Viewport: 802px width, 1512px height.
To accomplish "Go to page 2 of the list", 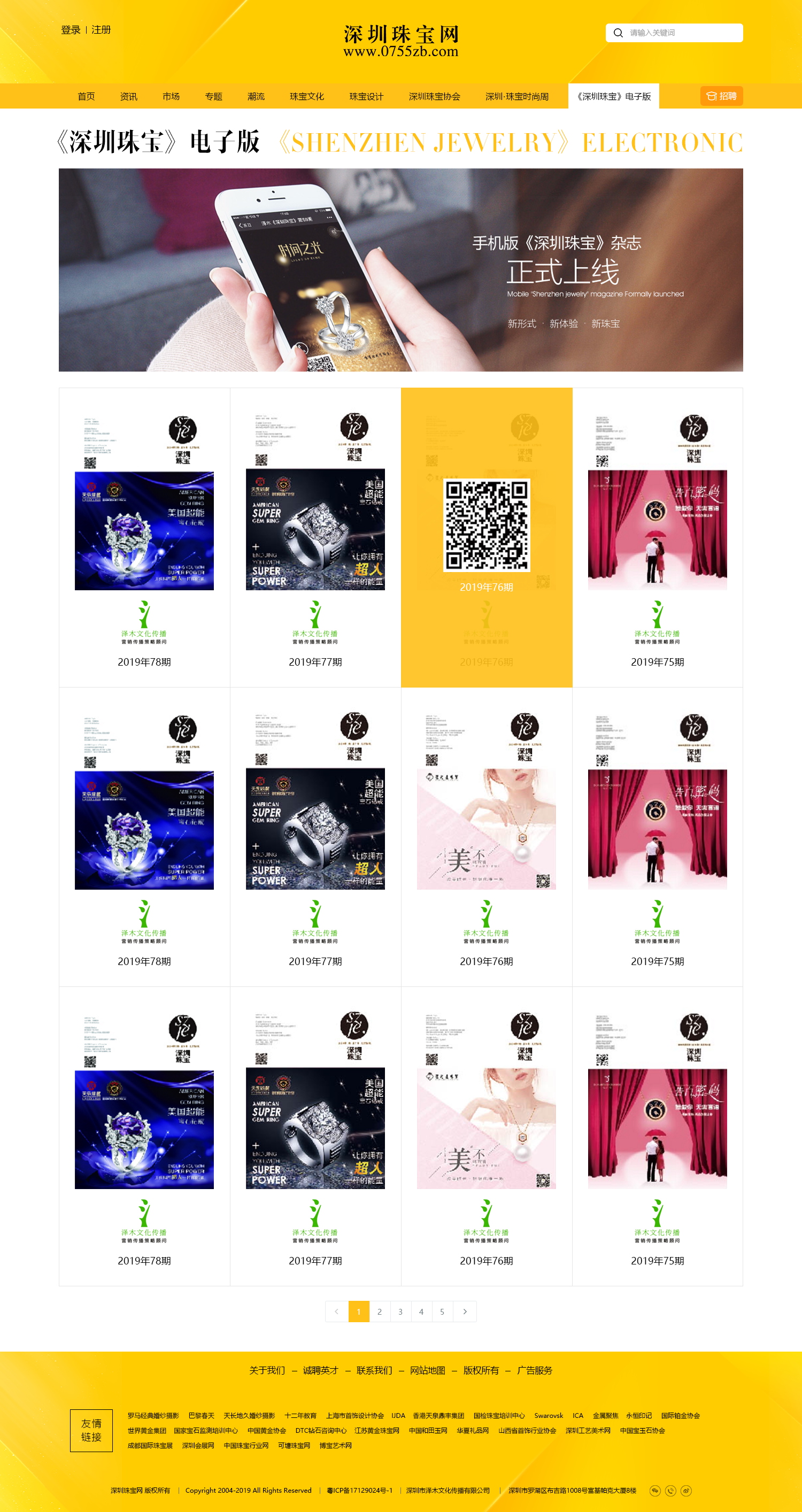I will click(379, 1312).
